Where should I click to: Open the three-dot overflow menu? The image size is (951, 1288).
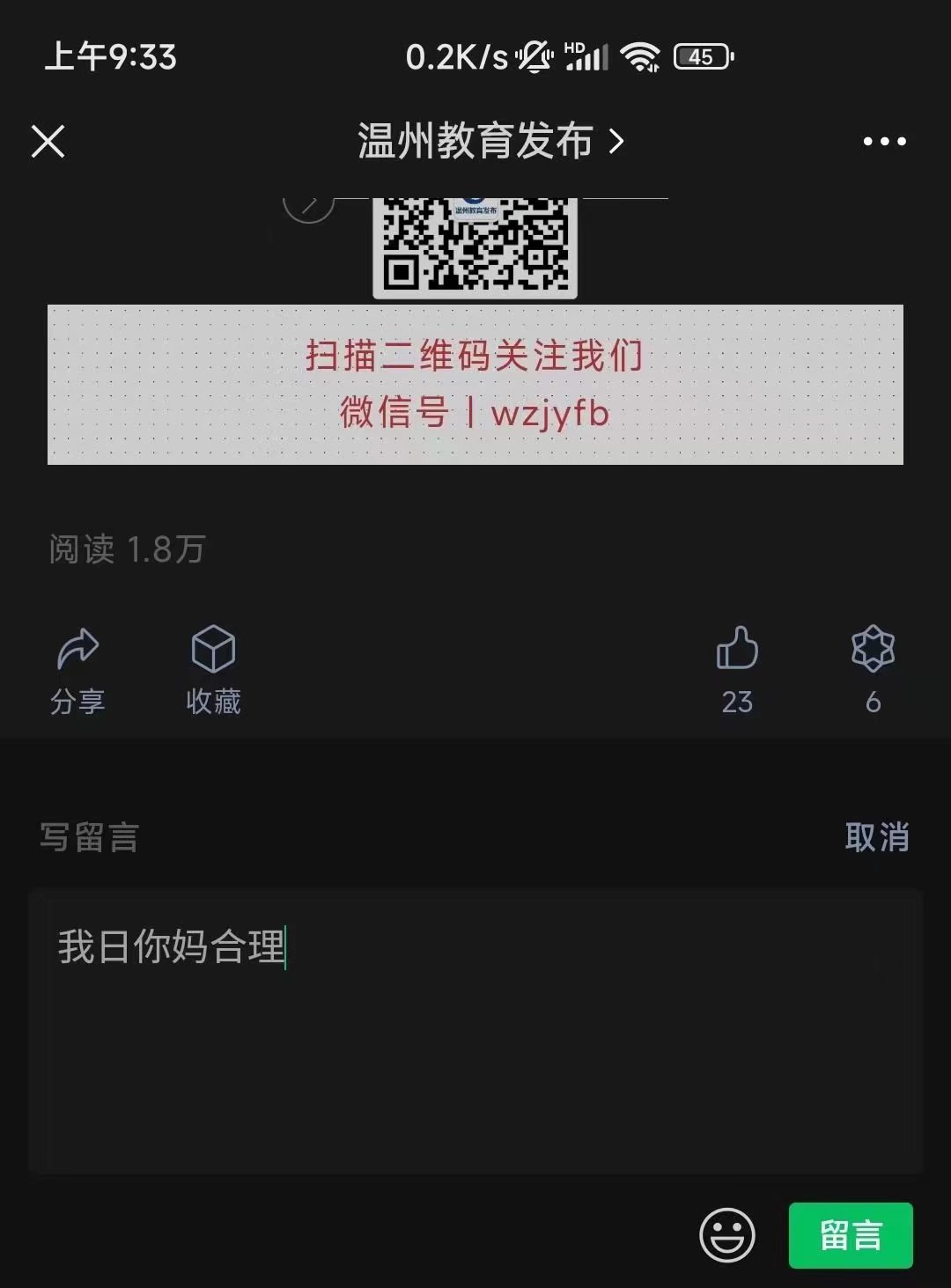tap(884, 141)
